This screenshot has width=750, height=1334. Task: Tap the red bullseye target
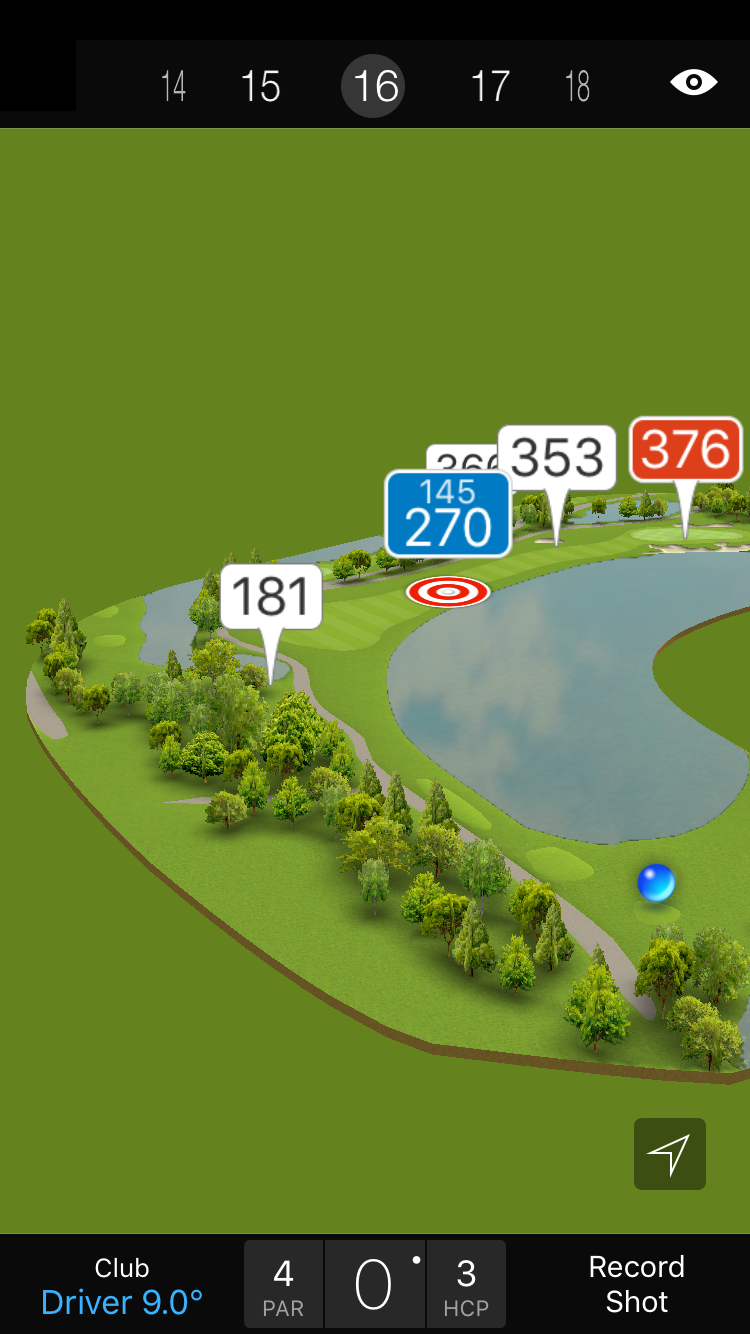(448, 592)
